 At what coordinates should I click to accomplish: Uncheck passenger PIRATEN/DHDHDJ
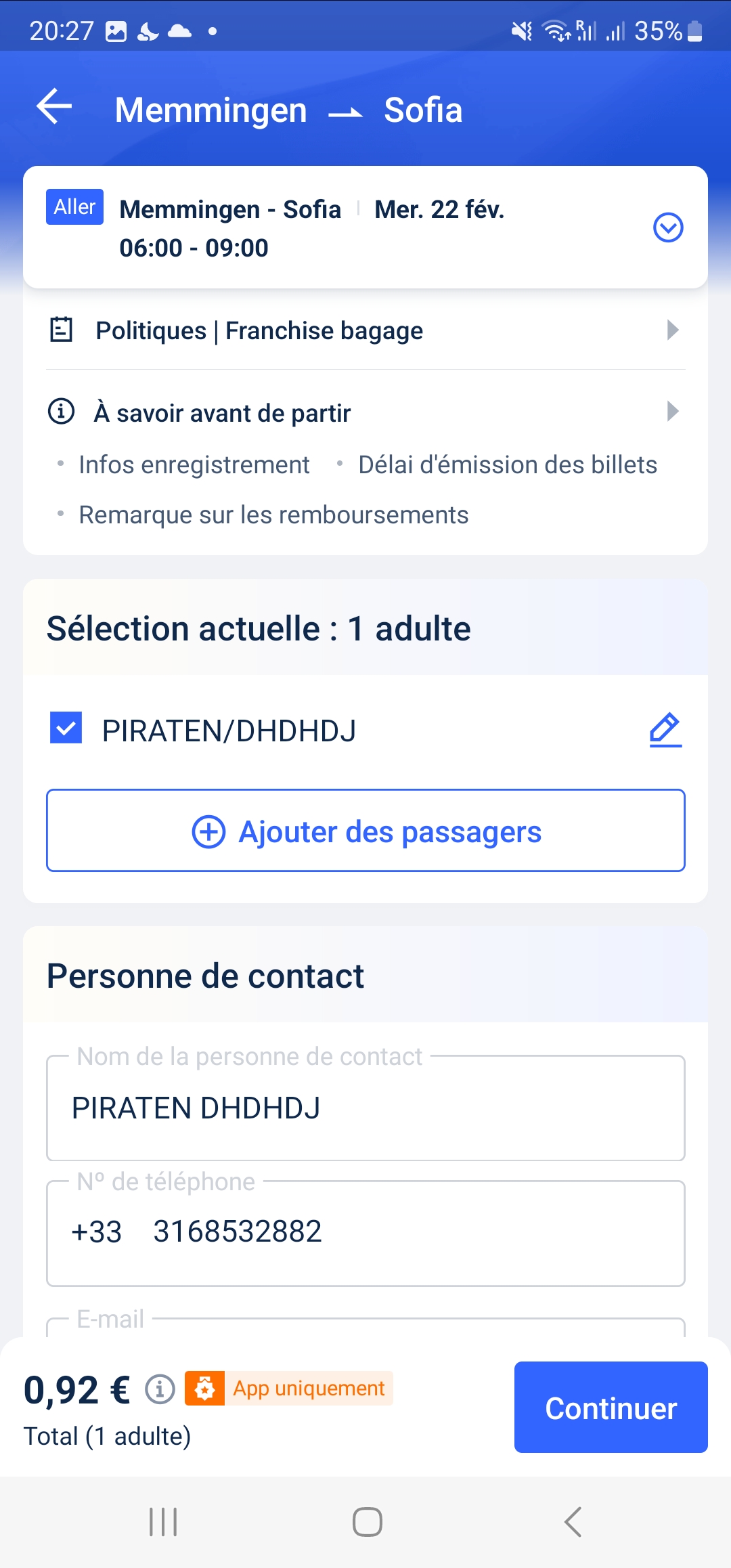pyautogui.click(x=66, y=728)
